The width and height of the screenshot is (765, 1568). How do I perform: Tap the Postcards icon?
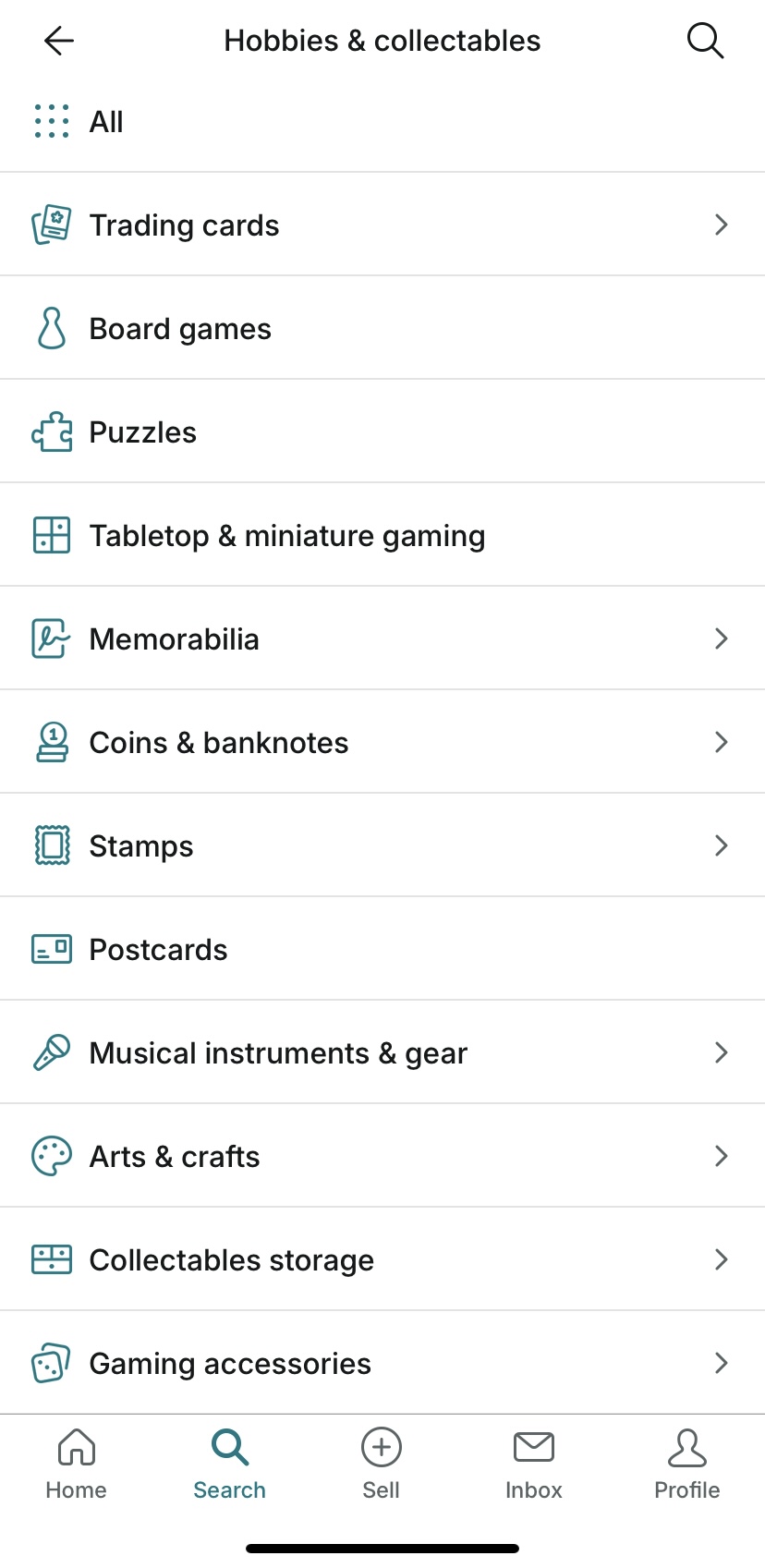tap(51, 949)
